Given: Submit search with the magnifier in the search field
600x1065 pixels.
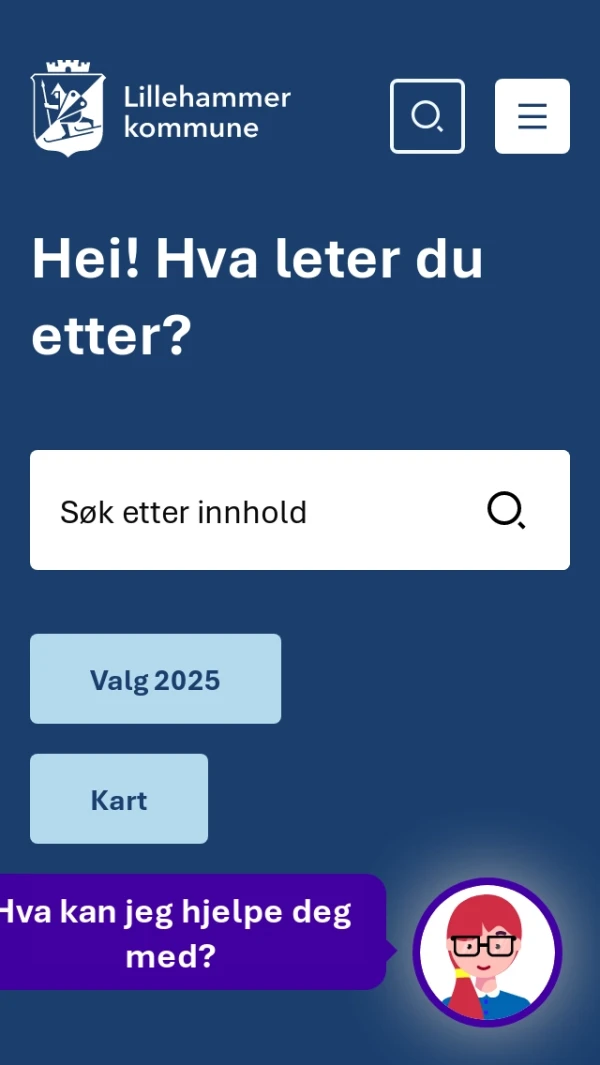Looking at the screenshot, I should click(506, 511).
